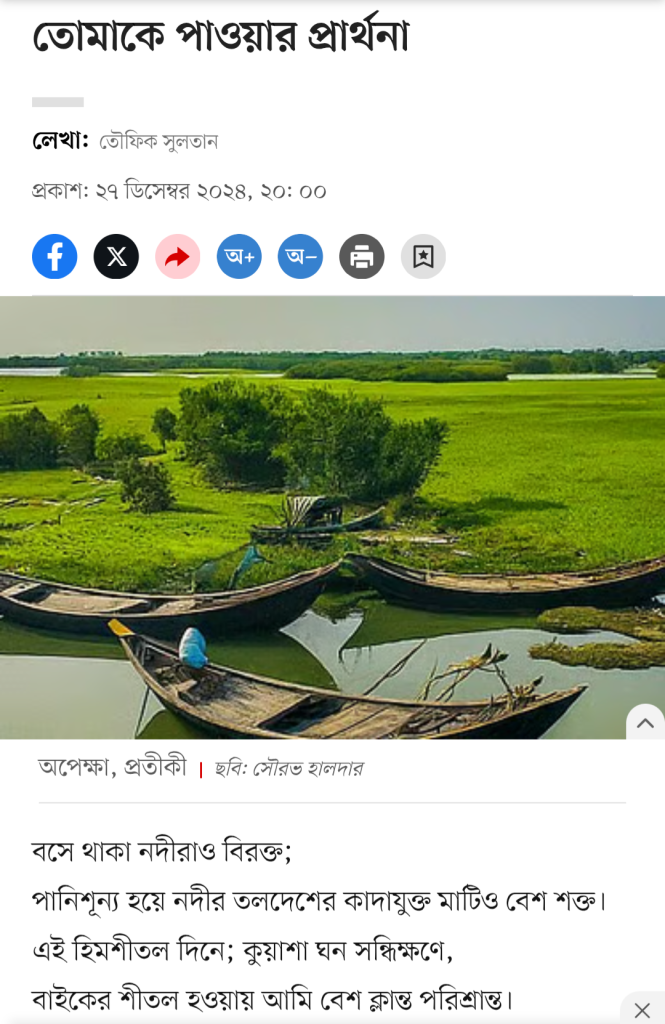This screenshot has height=1024, width=665.
Task: Tap the red share arrow icon
Action: click(177, 257)
